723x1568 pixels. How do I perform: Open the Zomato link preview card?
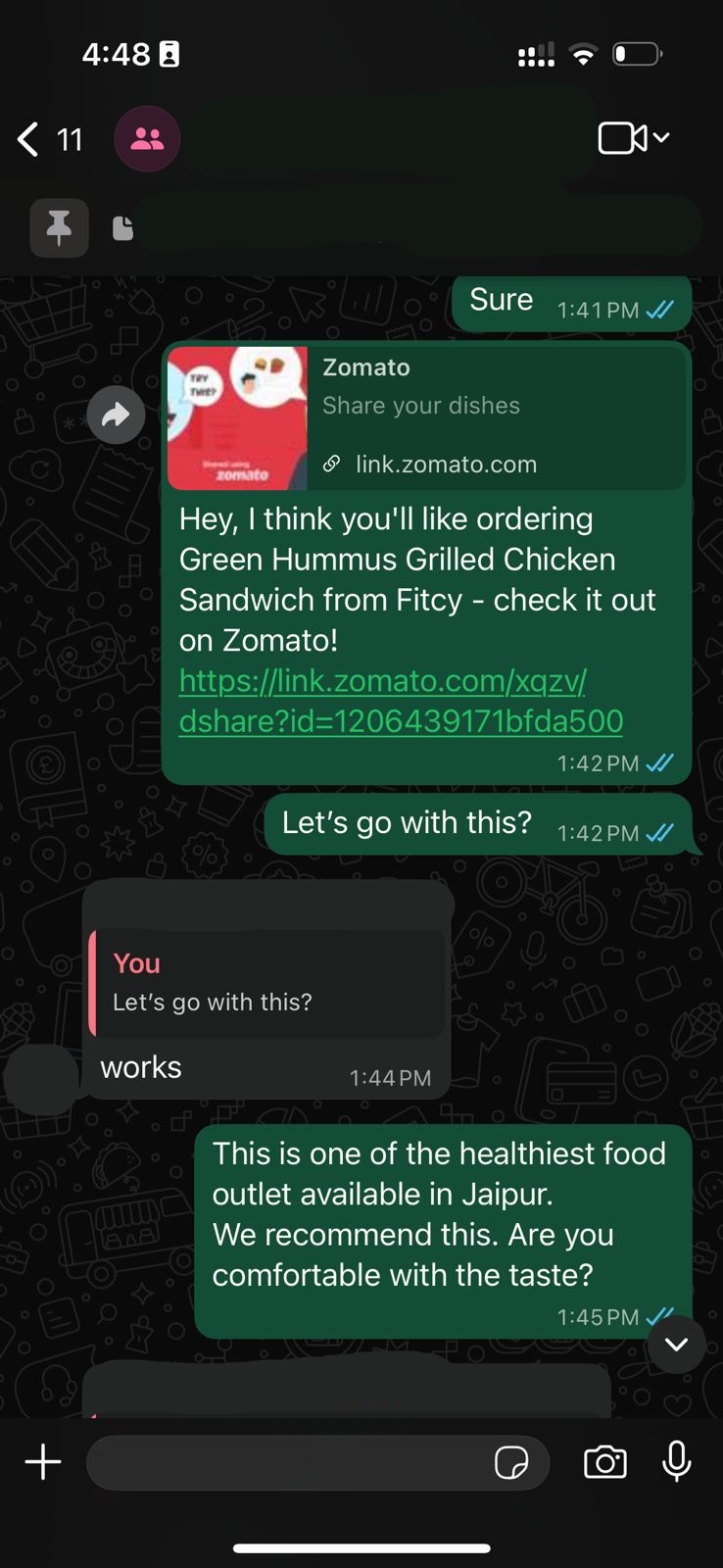pyautogui.click(x=426, y=417)
